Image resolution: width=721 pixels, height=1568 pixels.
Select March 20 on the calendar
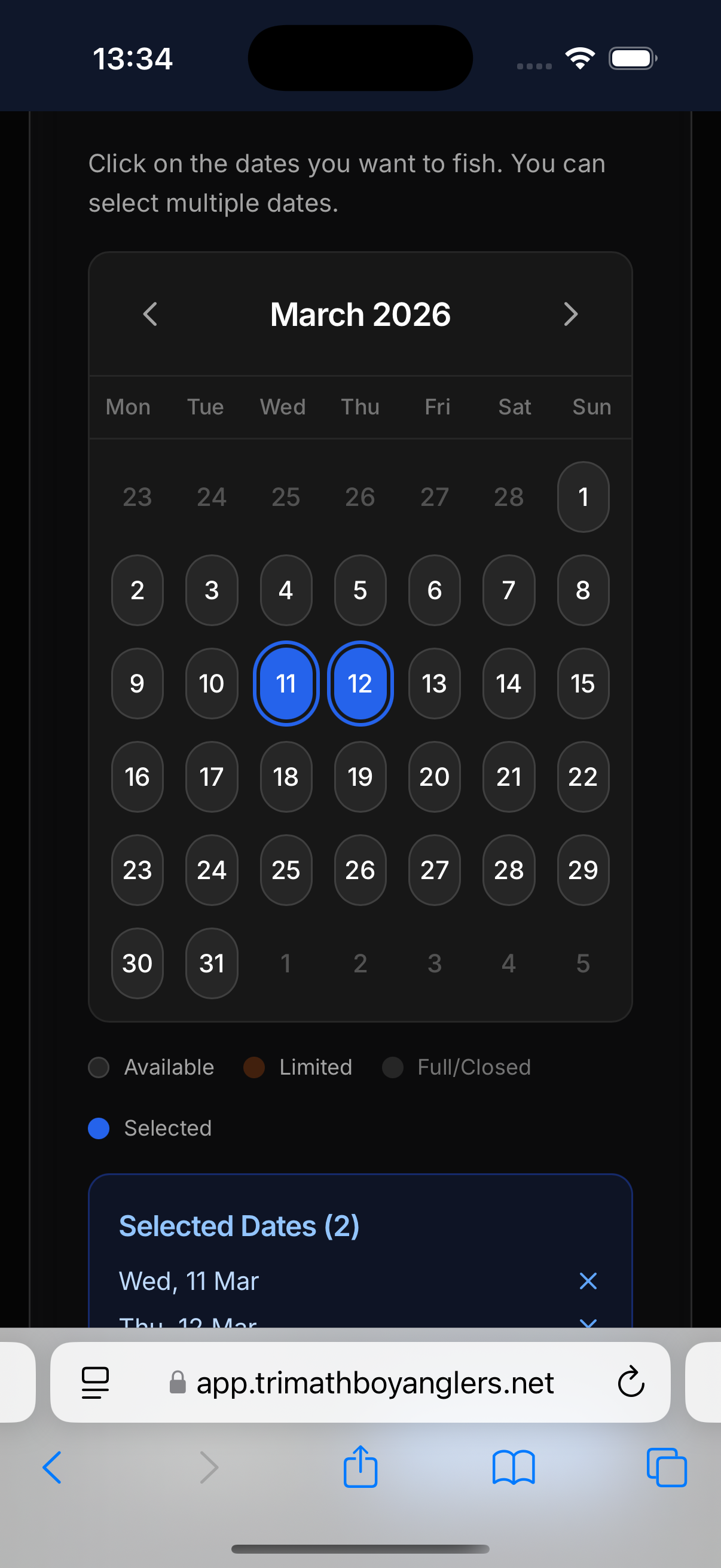click(x=434, y=776)
